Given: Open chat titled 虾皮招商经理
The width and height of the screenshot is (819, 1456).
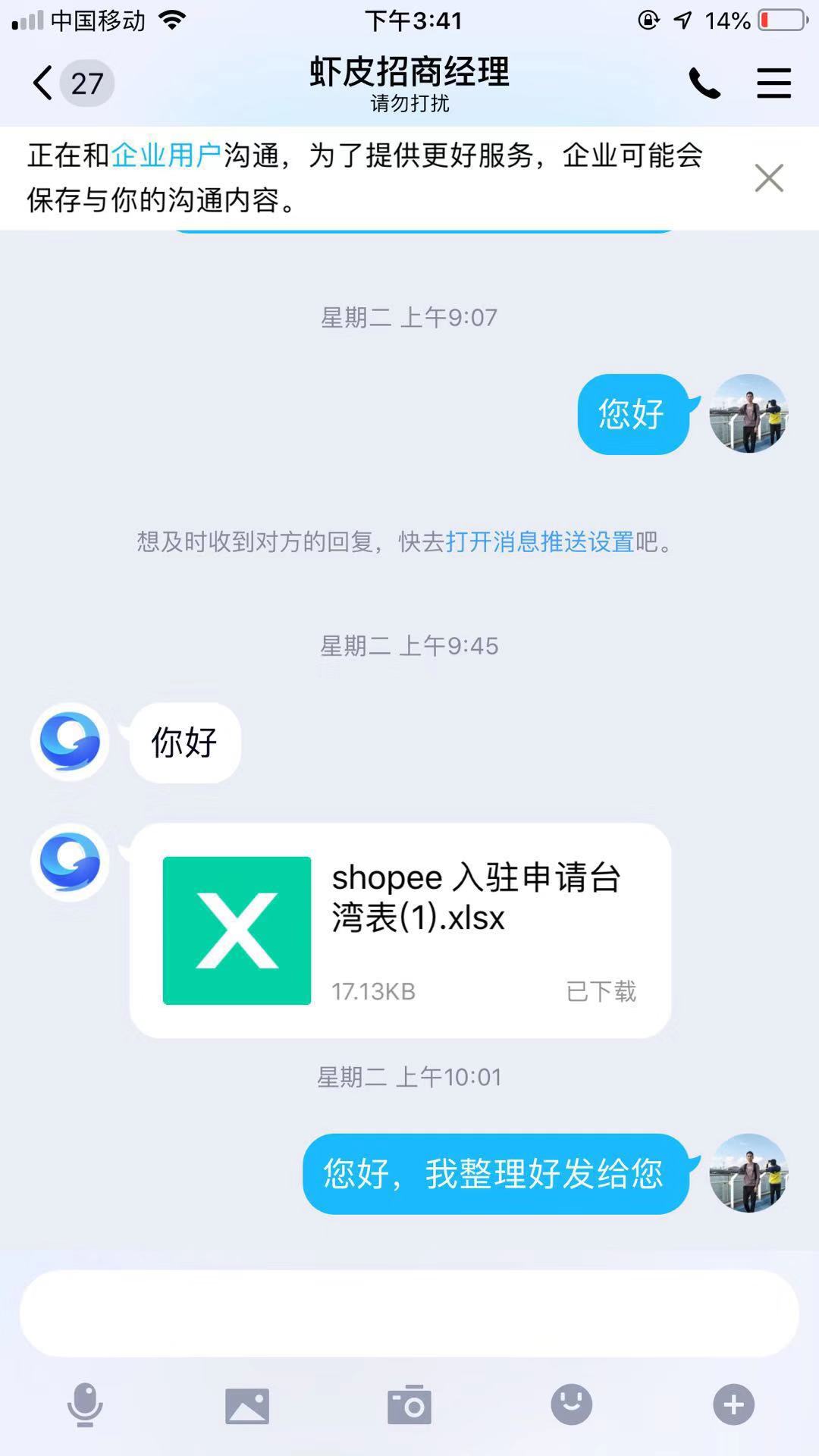Looking at the screenshot, I should pyautogui.click(x=409, y=74).
